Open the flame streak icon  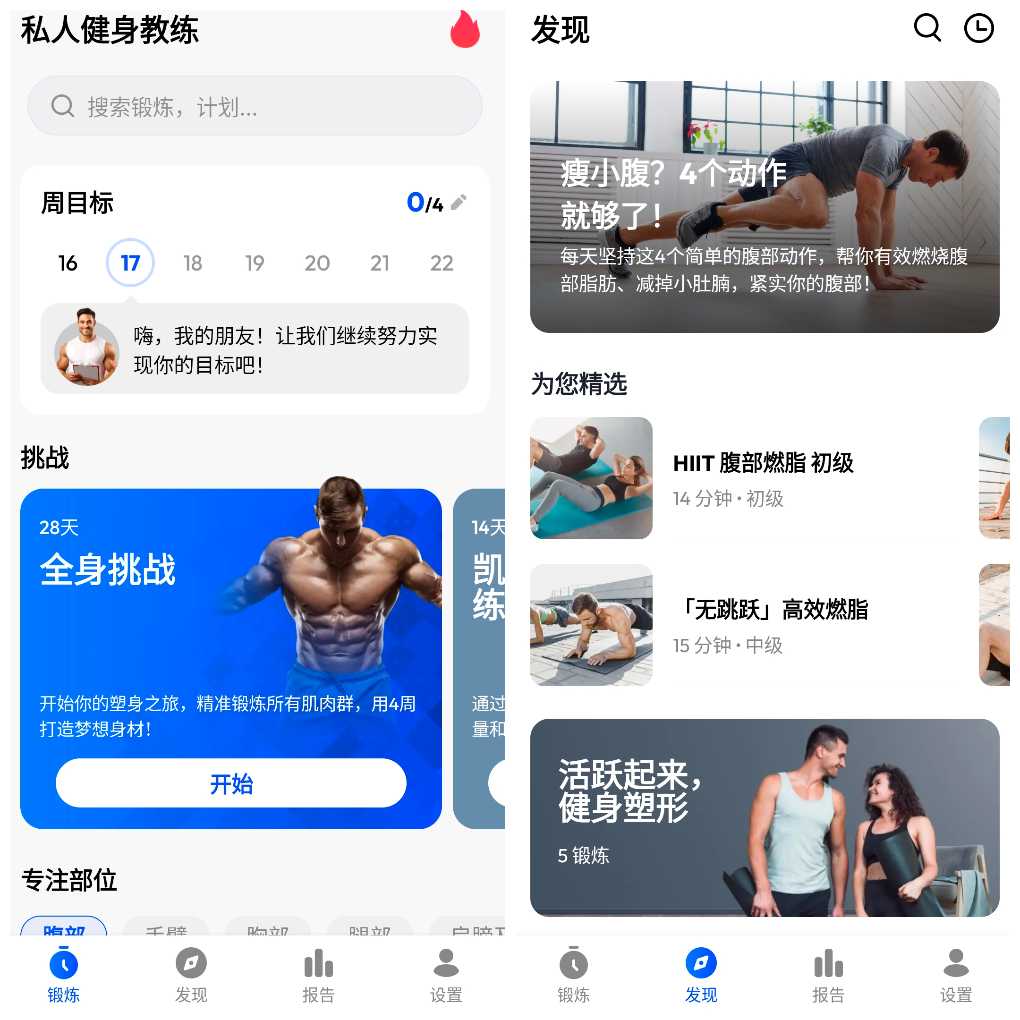(x=465, y=30)
